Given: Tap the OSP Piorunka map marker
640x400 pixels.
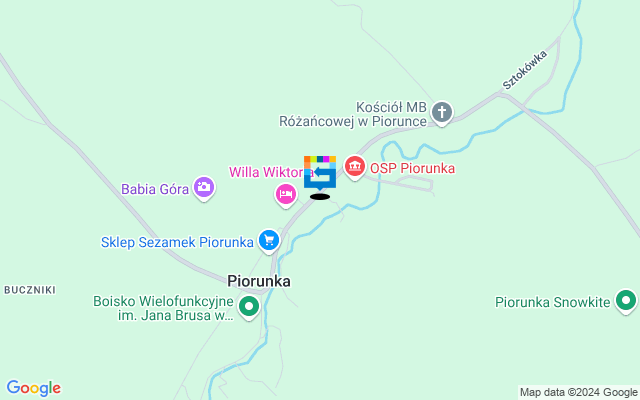Looking at the screenshot, I should click(x=354, y=165).
